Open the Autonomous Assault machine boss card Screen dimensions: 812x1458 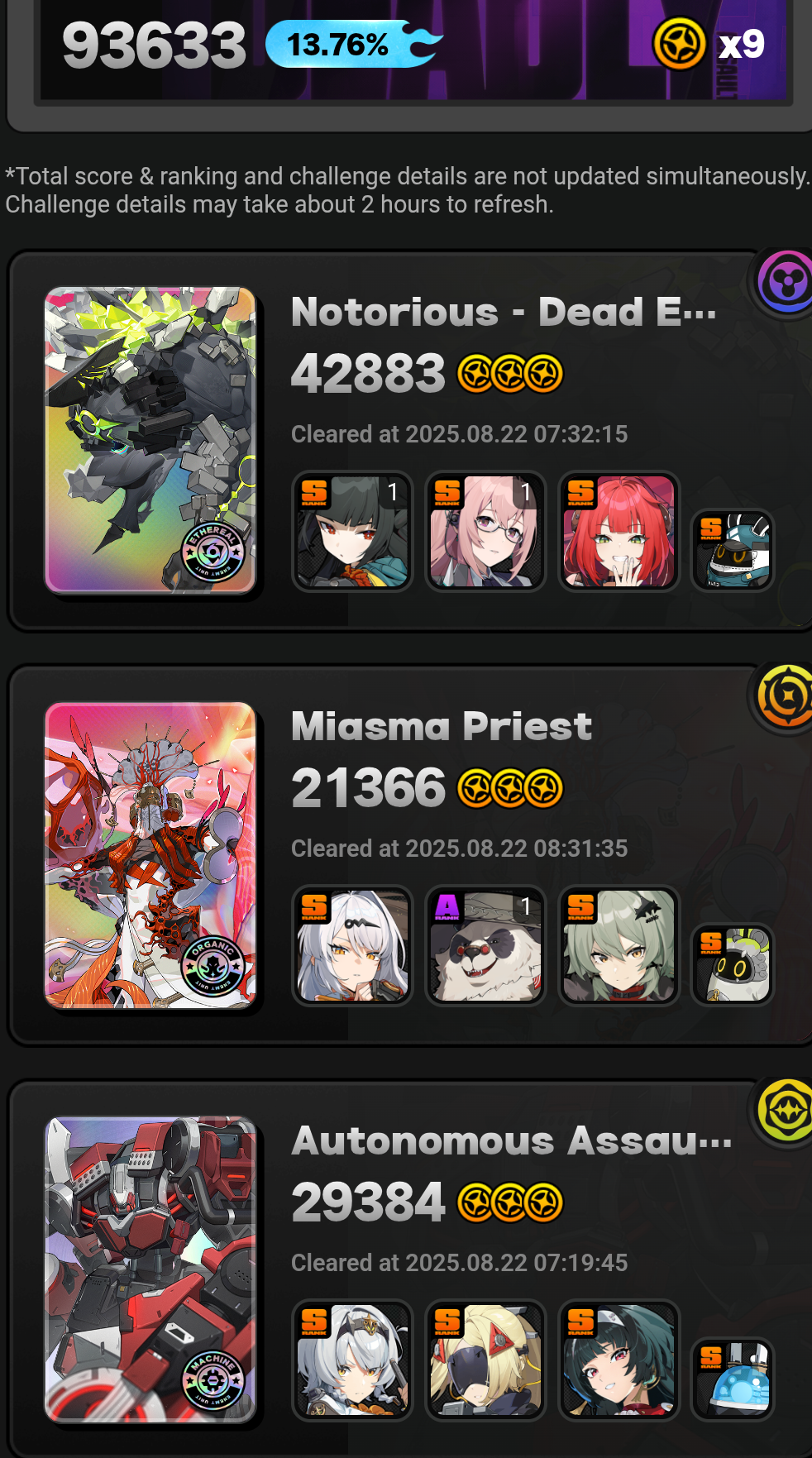pyautogui.click(x=150, y=1269)
